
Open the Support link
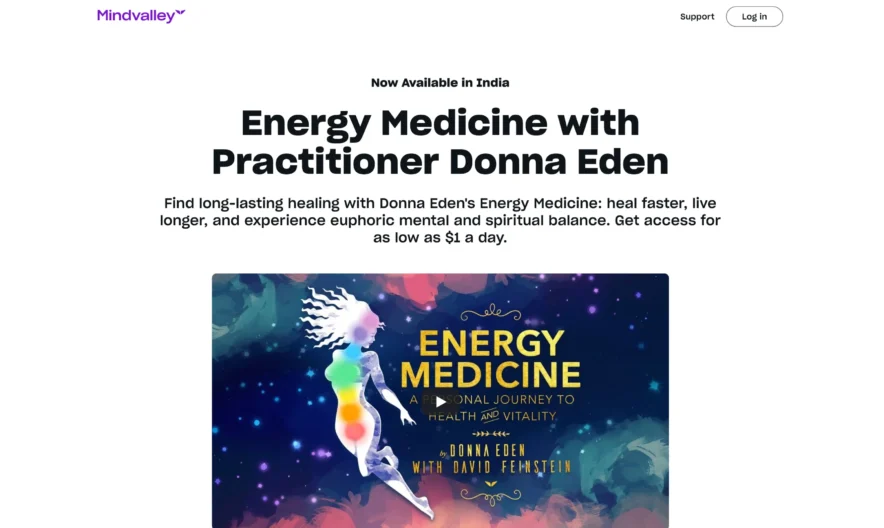[x=697, y=16]
